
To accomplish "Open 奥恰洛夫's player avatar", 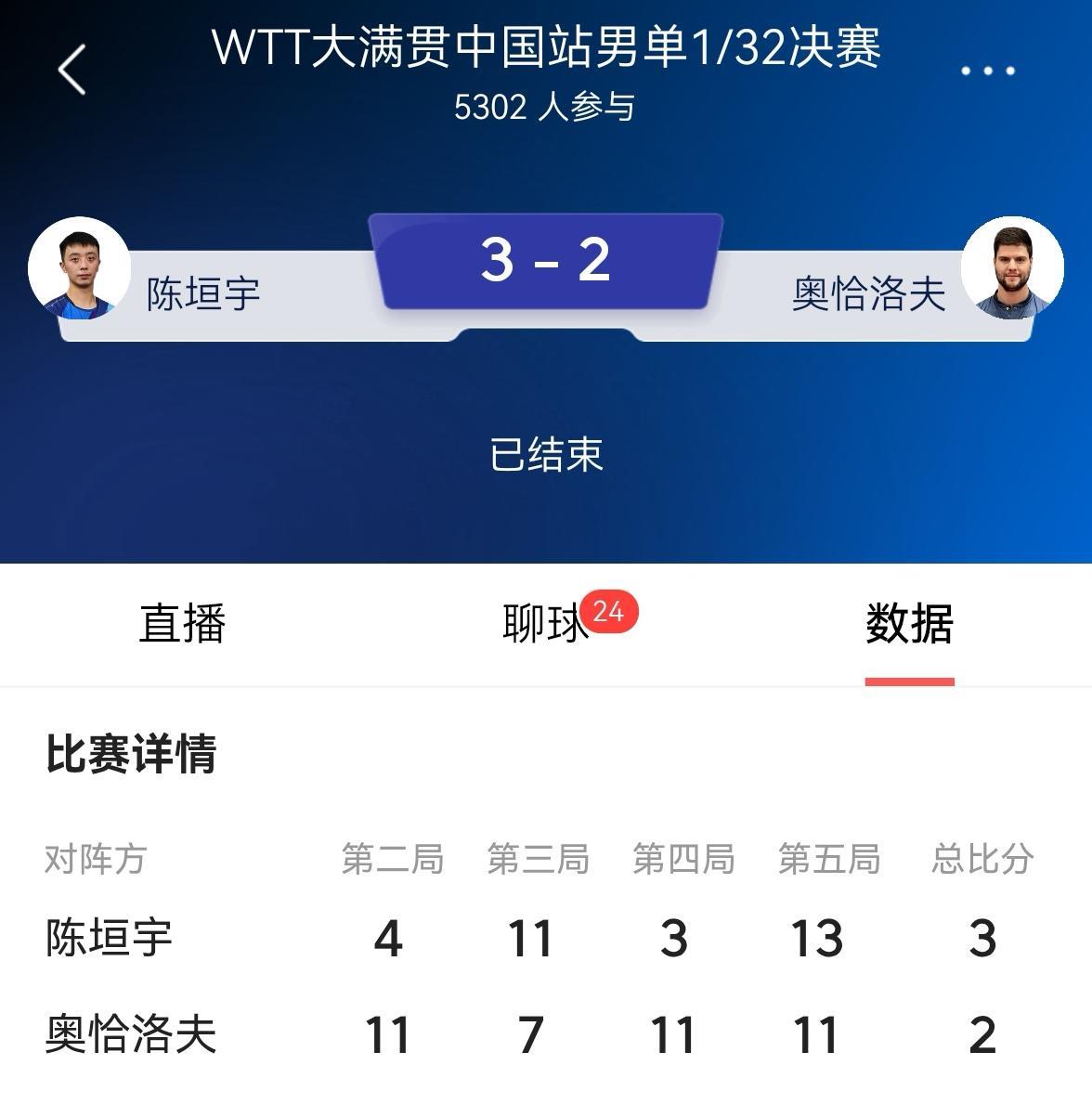I will (1011, 268).
